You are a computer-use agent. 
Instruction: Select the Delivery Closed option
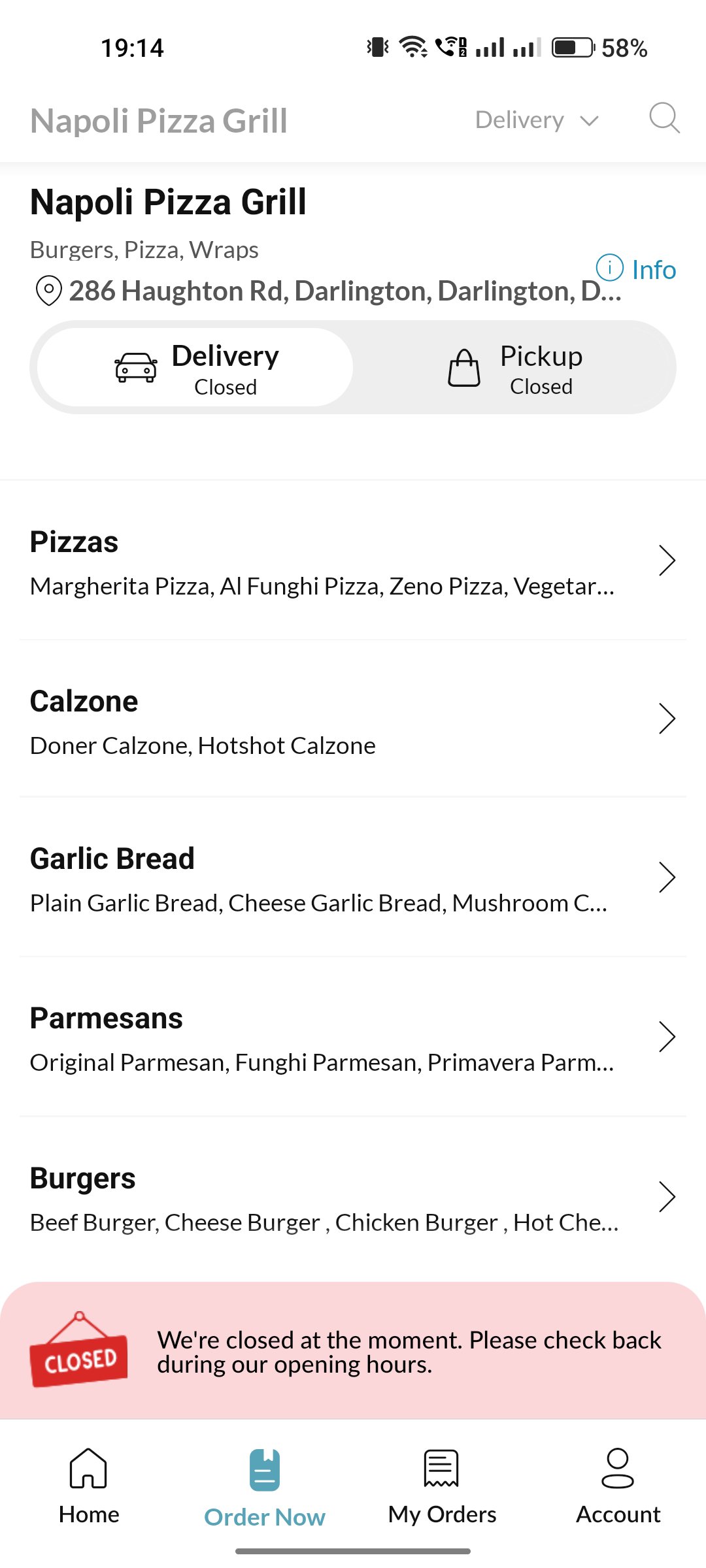[x=195, y=368]
